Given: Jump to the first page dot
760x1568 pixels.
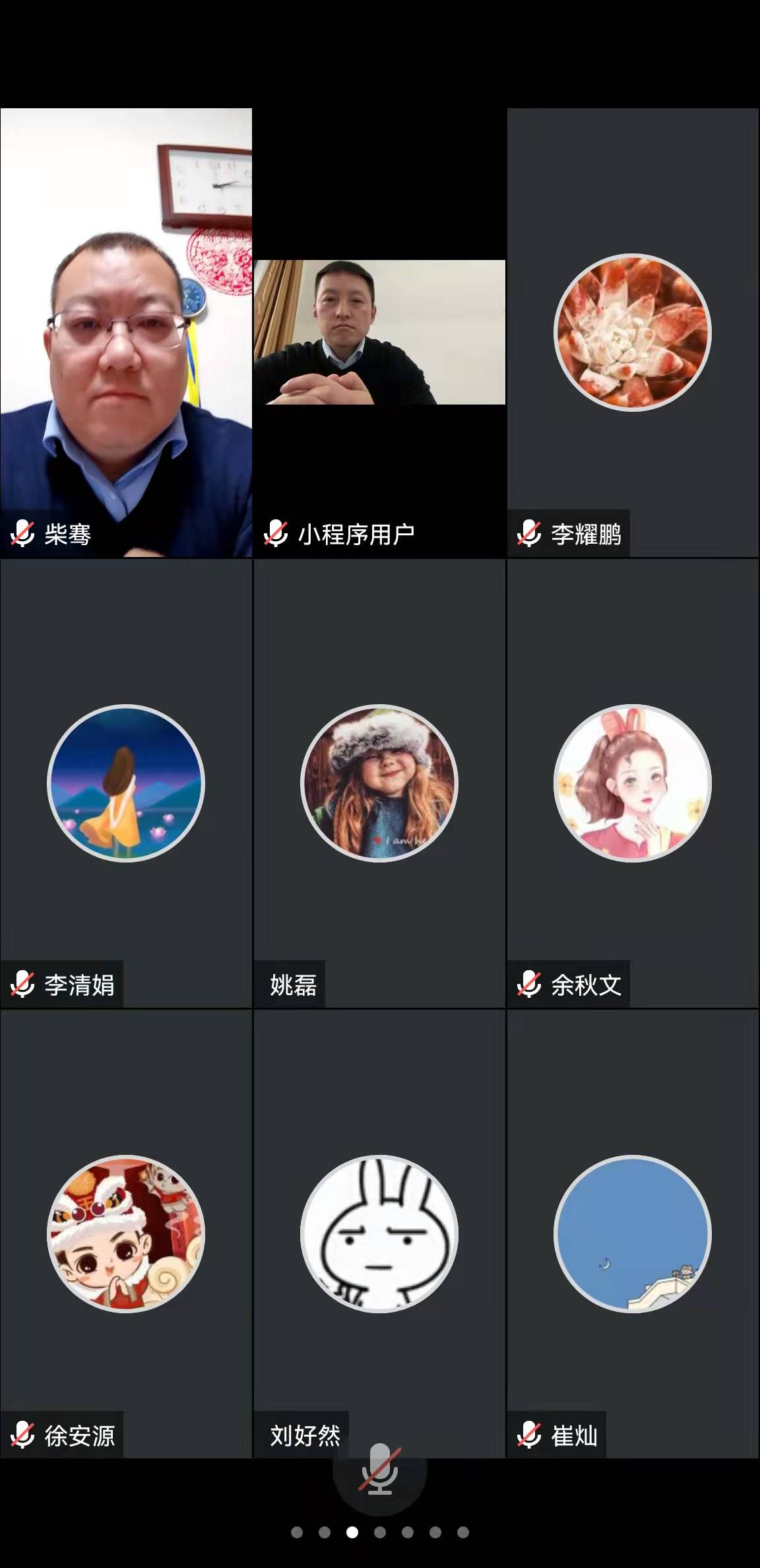Looking at the screenshot, I should [297, 1532].
